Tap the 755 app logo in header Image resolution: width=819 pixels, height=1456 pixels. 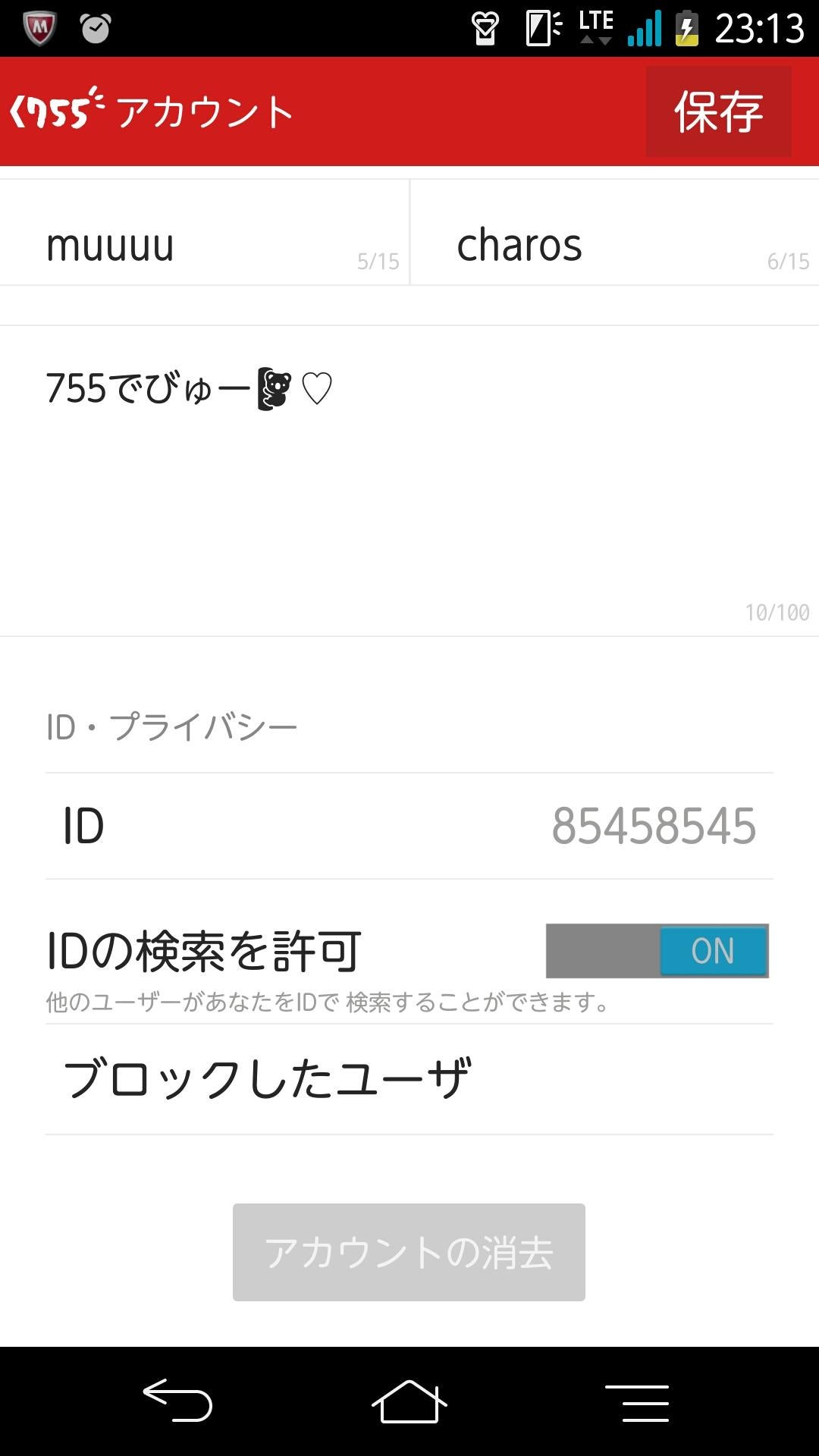[53, 112]
